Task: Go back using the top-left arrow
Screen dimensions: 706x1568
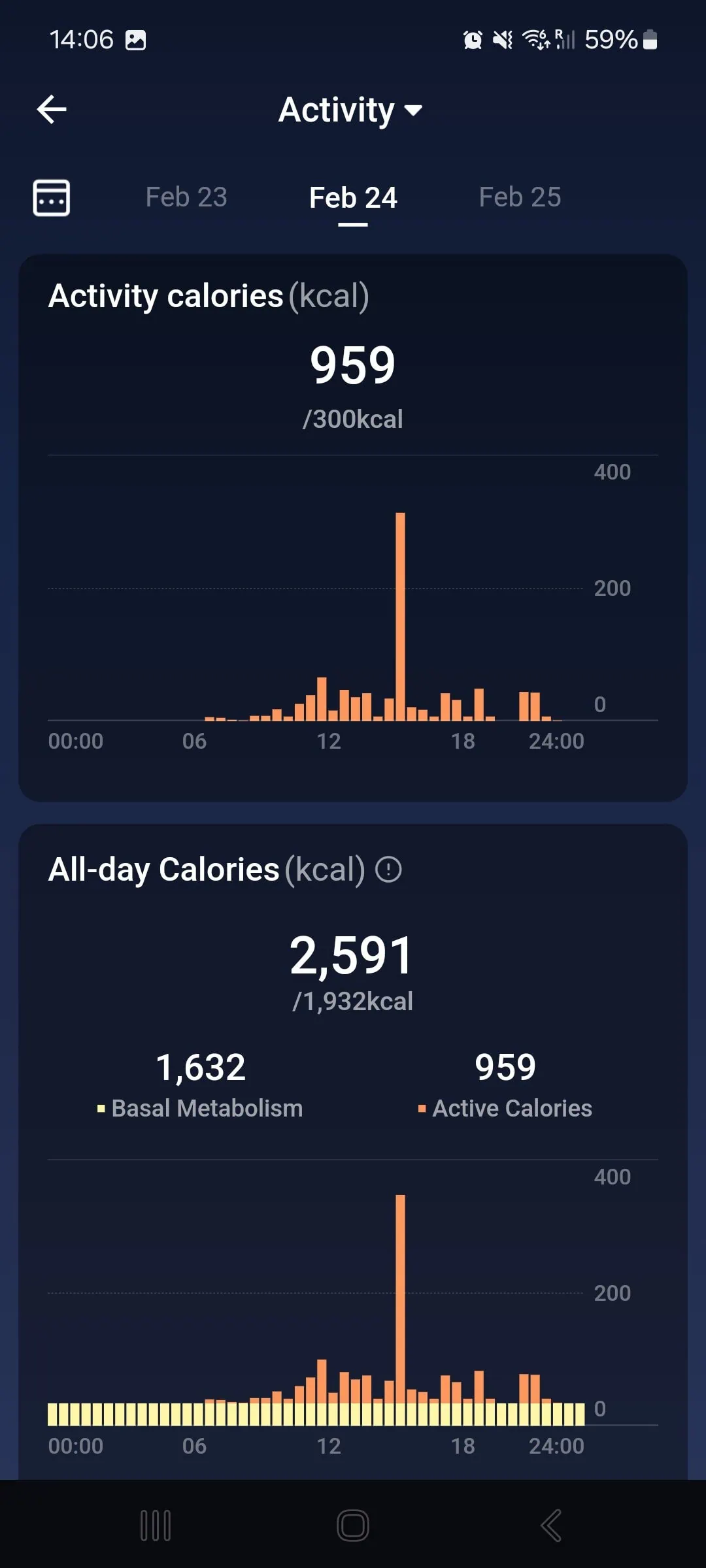Action: [x=52, y=109]
